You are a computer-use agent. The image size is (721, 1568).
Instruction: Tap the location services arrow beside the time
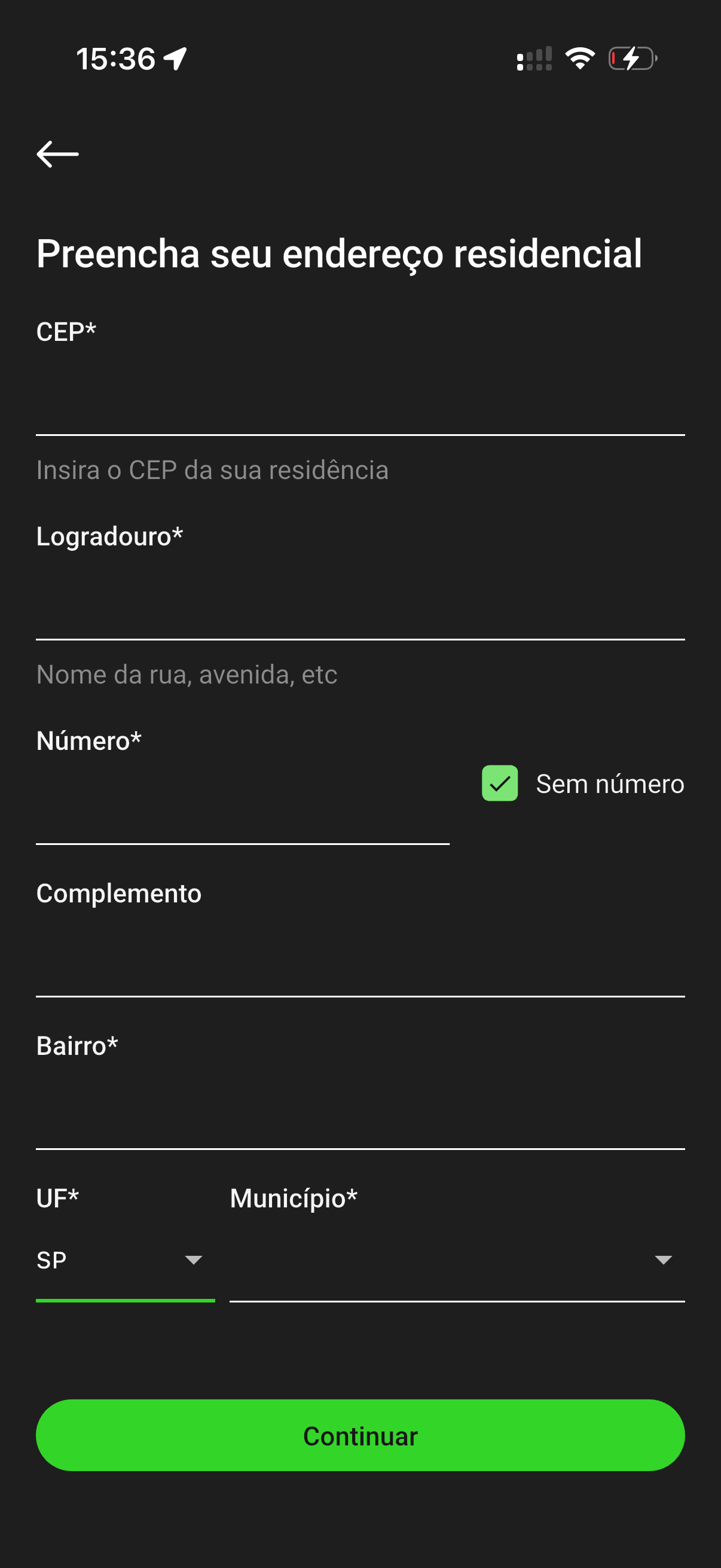[173, 58]
